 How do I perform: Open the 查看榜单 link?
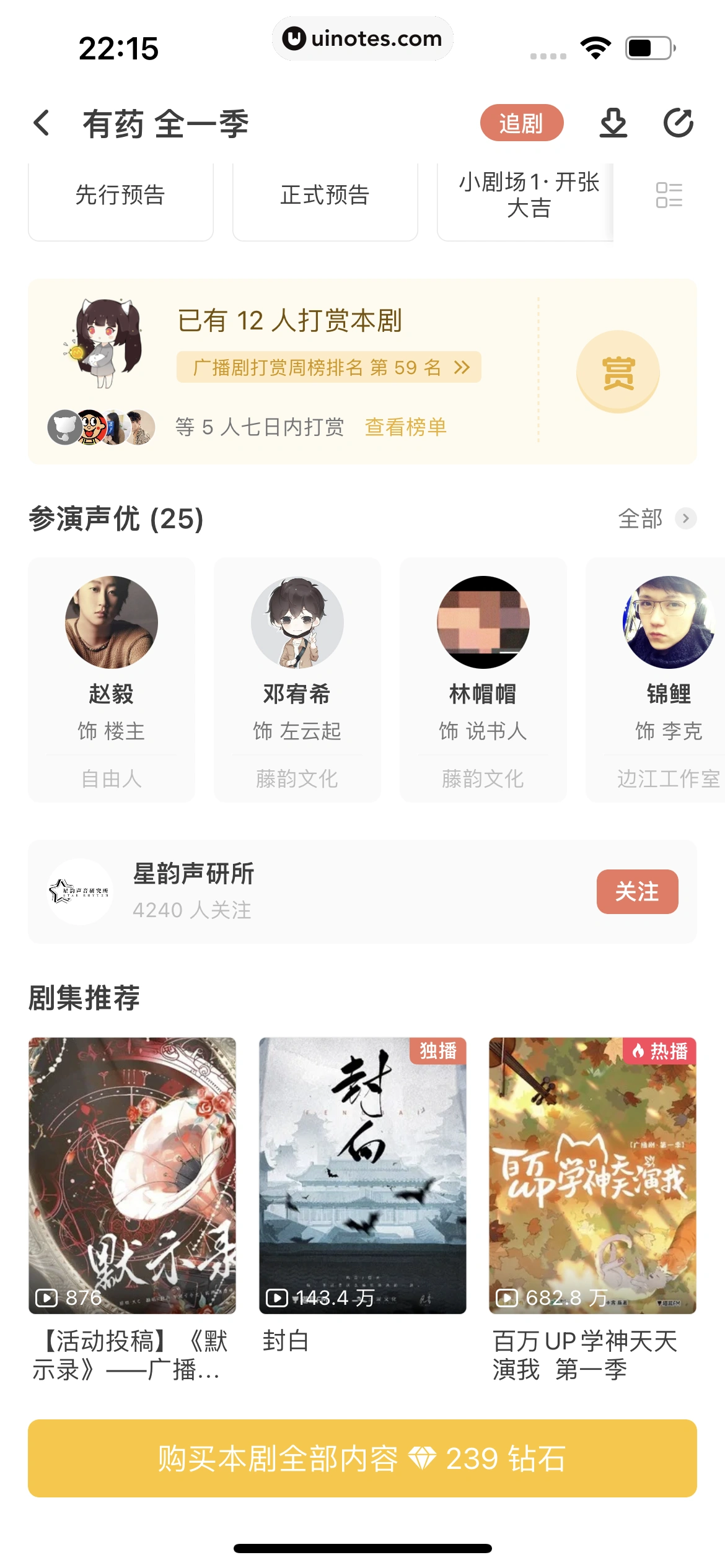pos(405,427)
